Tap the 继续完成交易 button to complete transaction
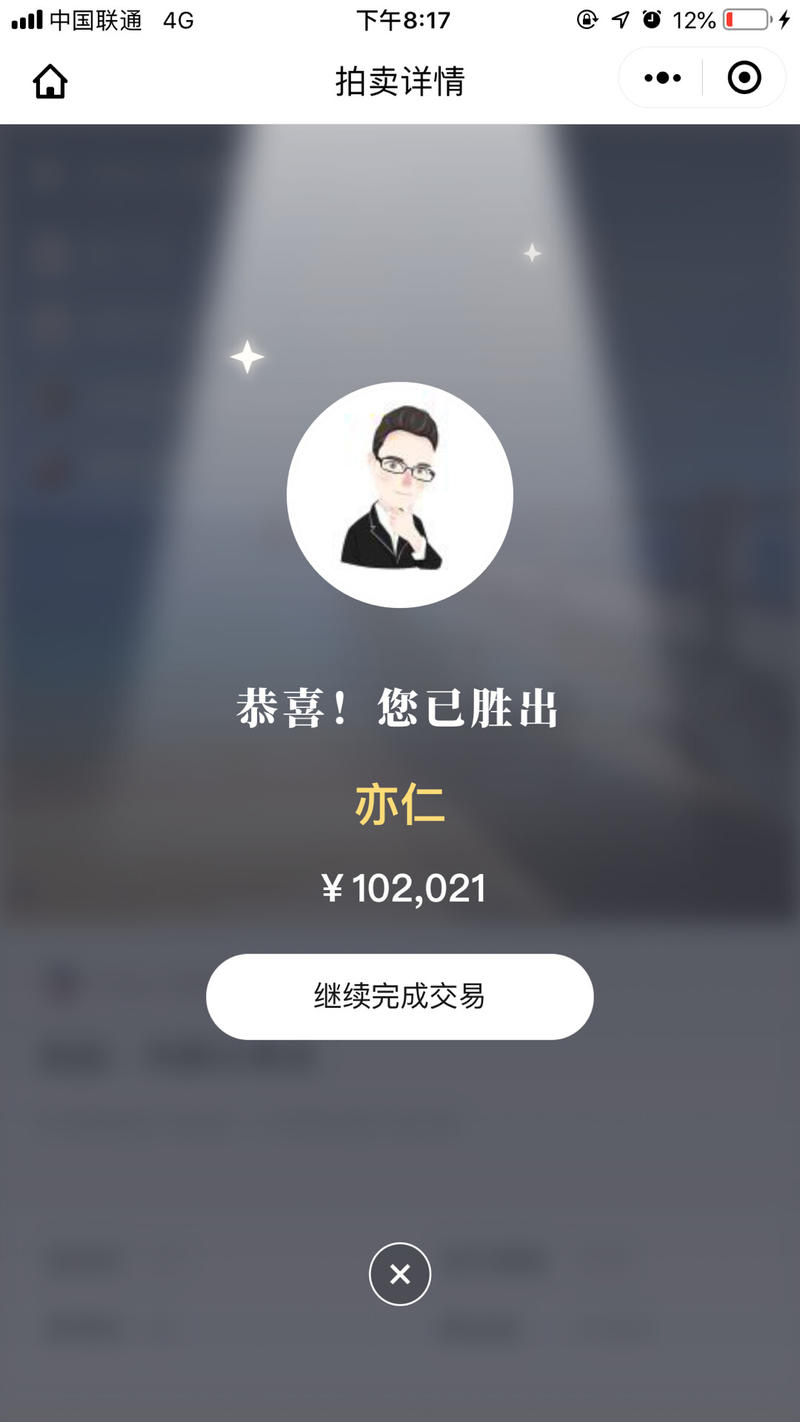This screenshot has width=800, height=1422. coord(400,996)
